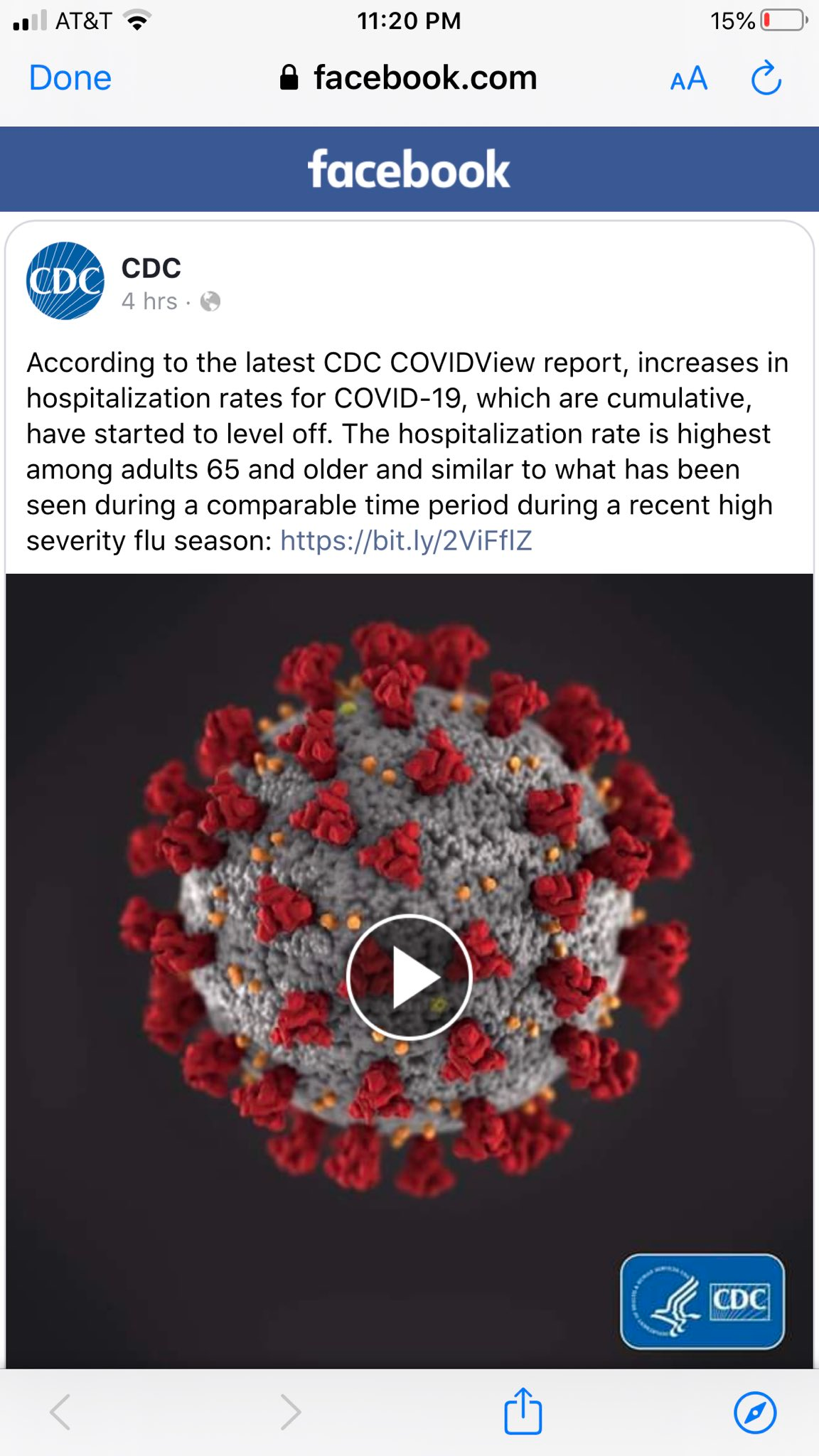Open the page in Safari
819x1456 pixels.
point(754,1412)
